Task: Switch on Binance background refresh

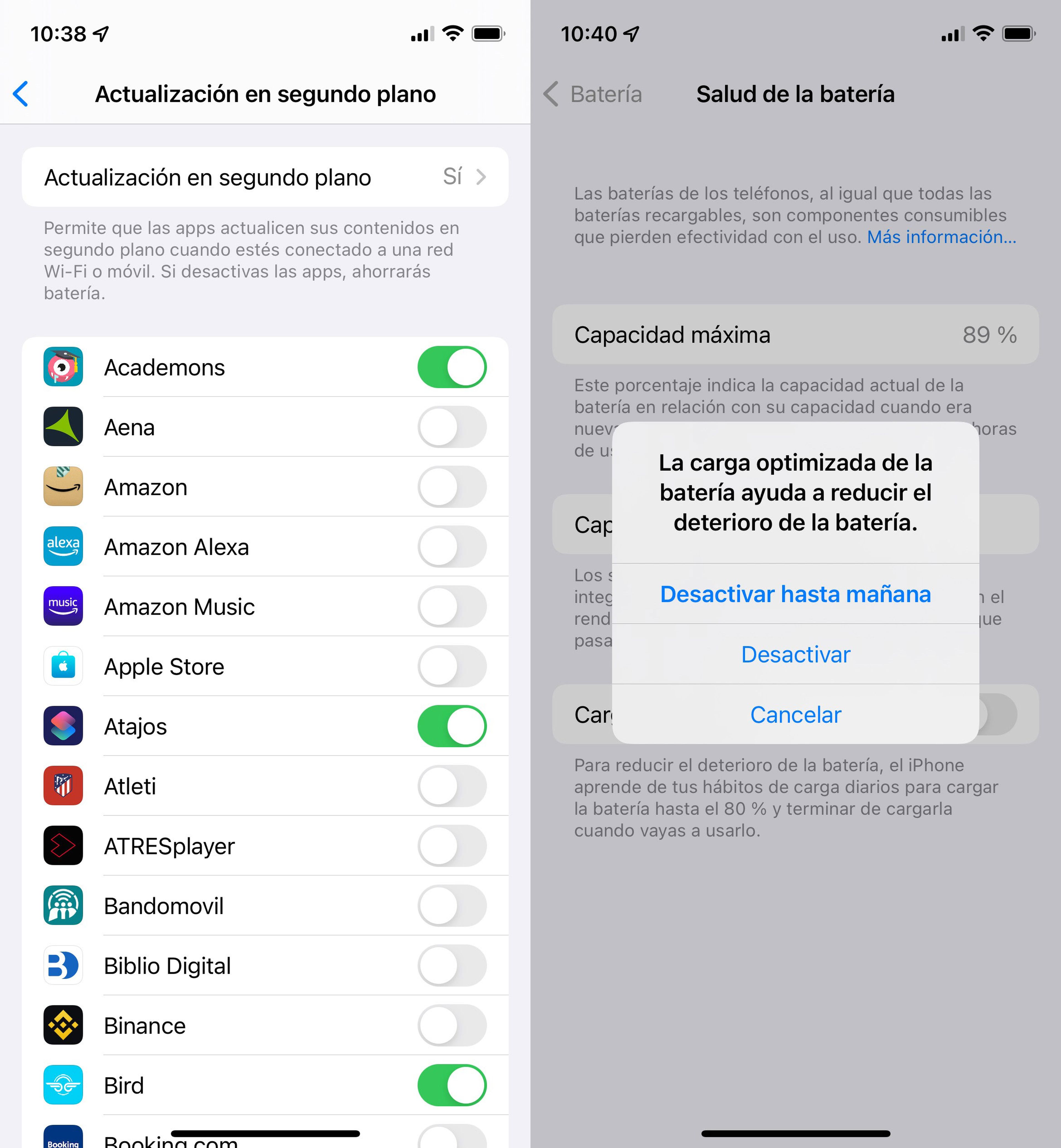Action: [x=451, y=1025]
